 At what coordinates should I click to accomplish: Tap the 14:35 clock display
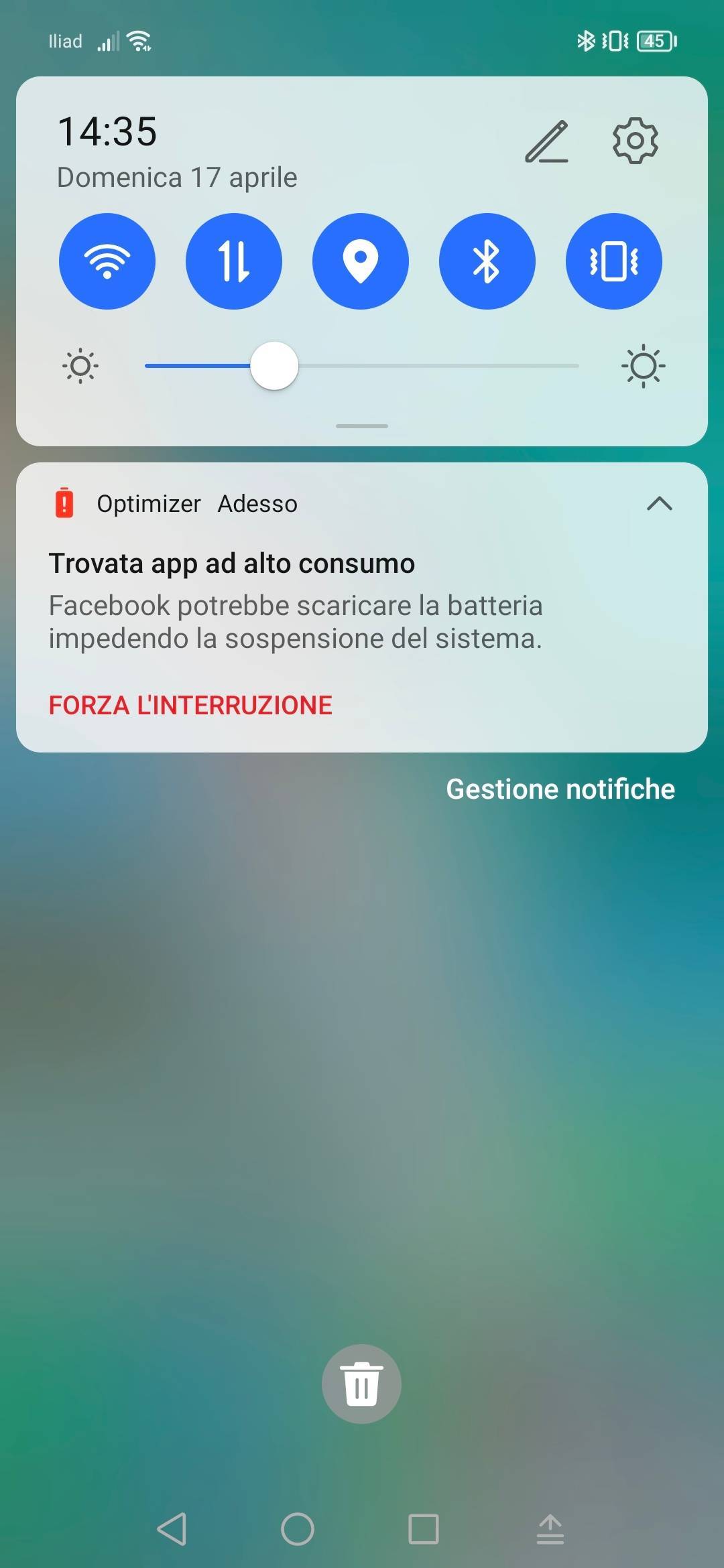click(109, 131)
